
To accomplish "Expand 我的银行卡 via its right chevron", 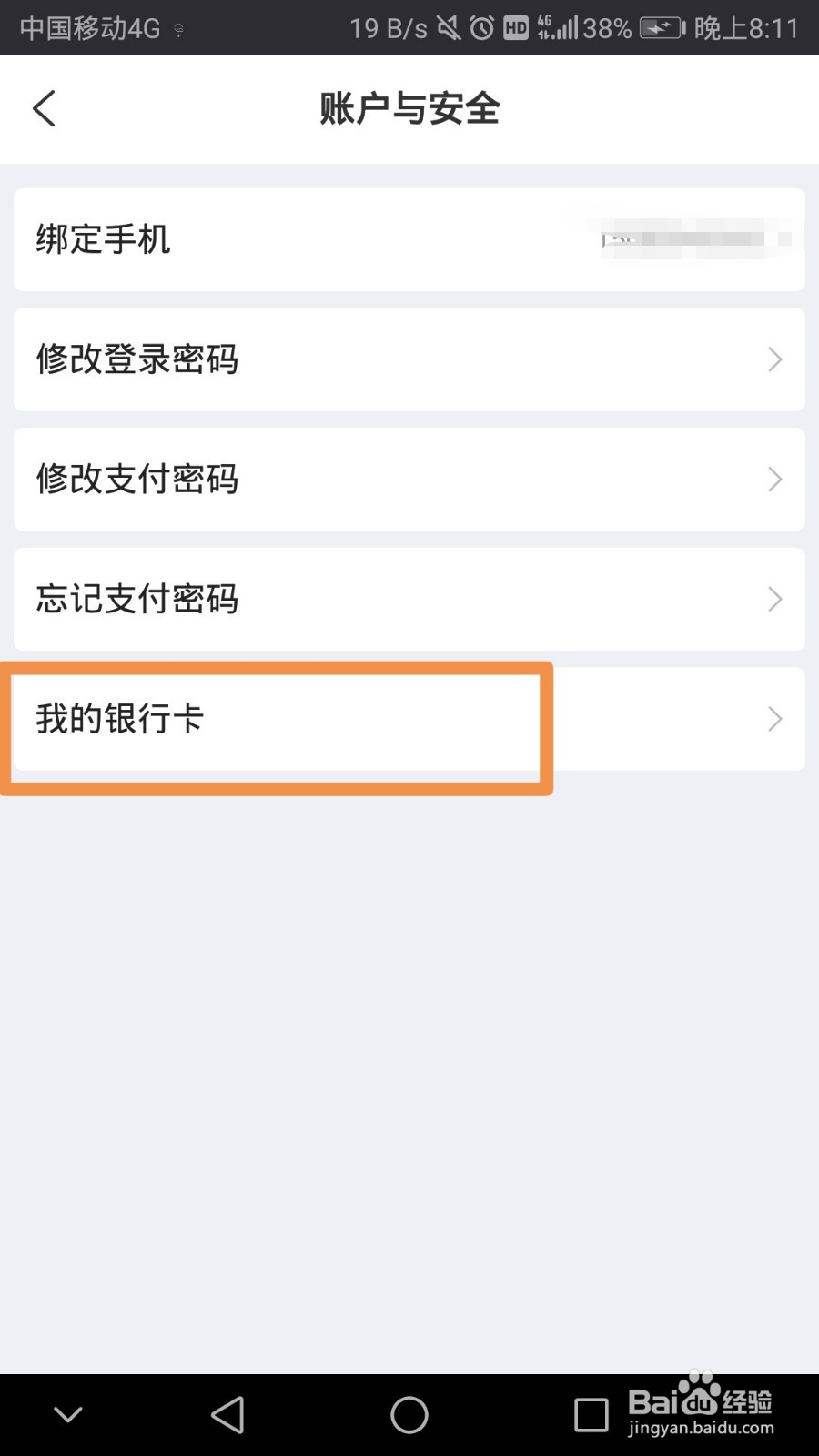I will (774, 719).
